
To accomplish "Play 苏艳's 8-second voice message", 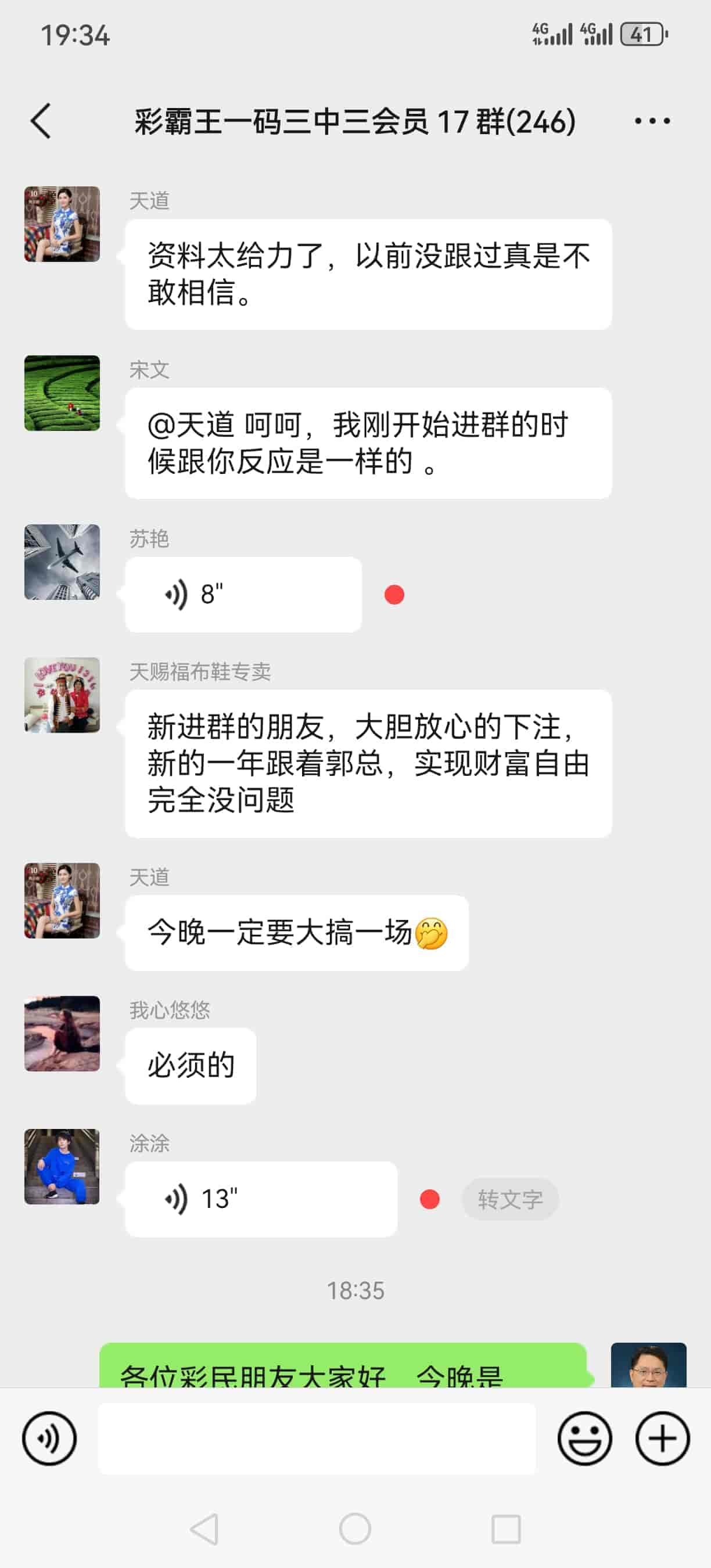I will click(243, 594).
